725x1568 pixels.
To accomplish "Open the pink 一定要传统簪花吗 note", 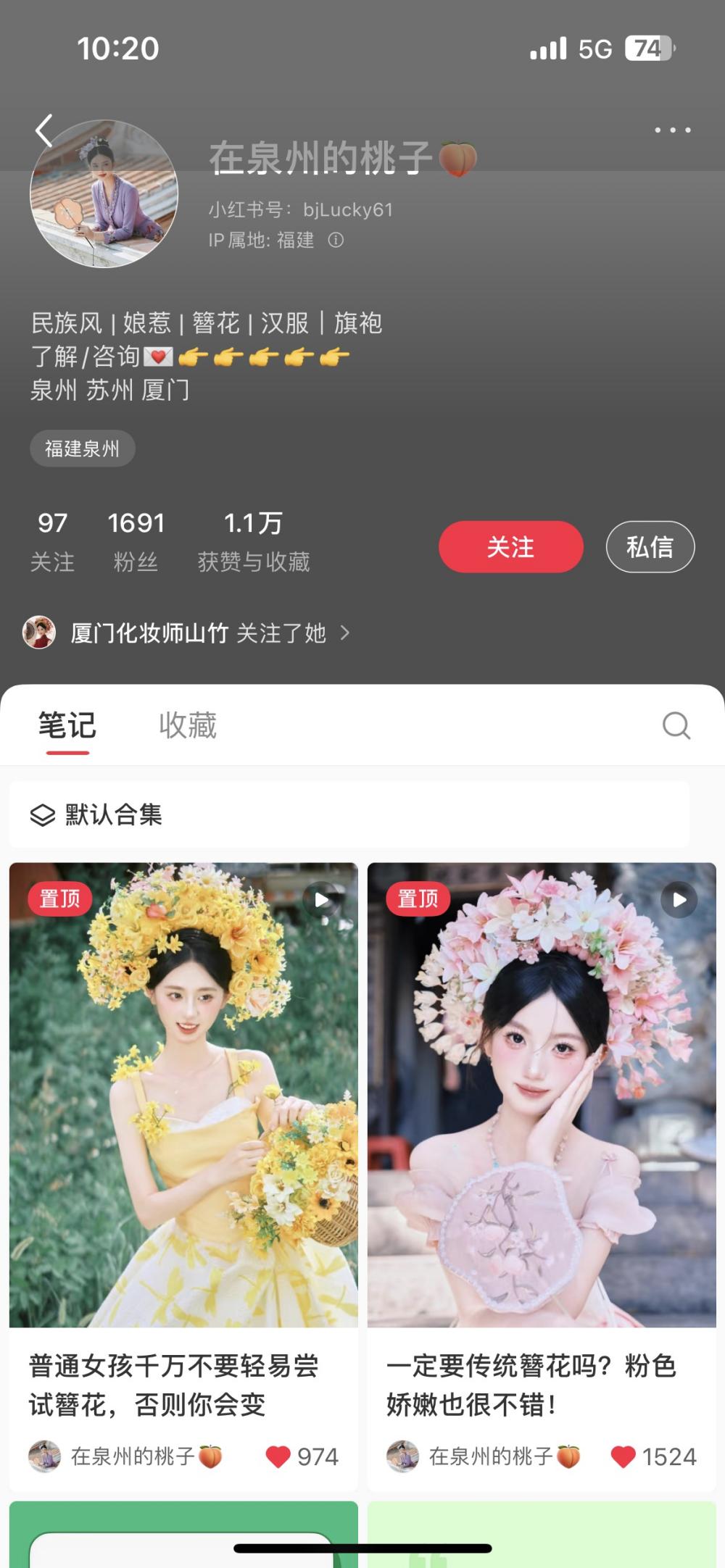I will tap(542, 1094).
